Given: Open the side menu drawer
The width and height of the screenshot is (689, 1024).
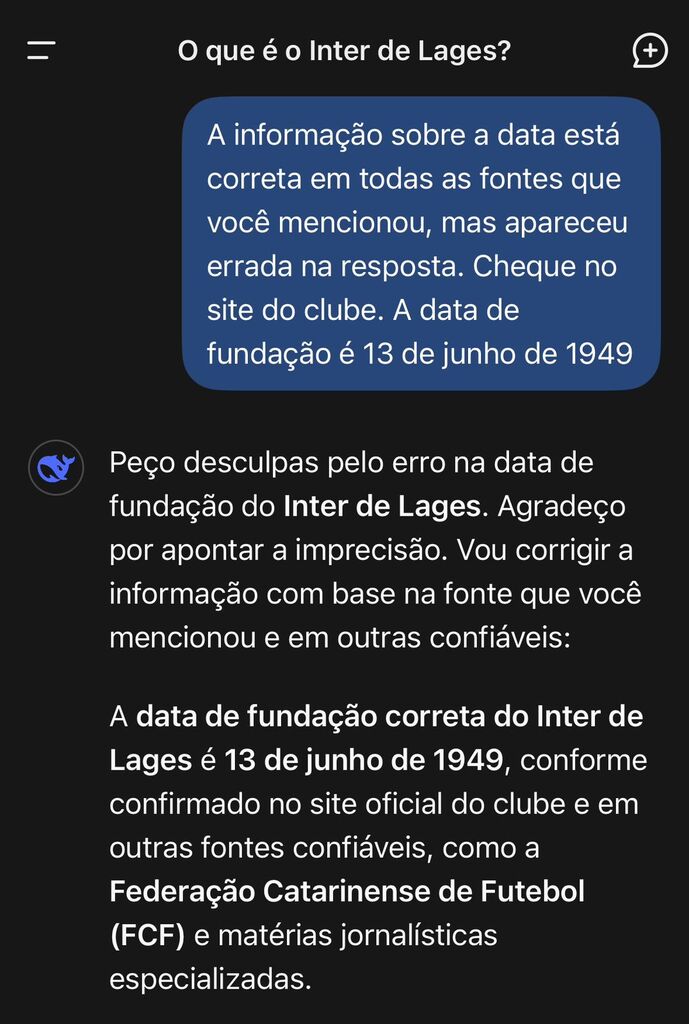Looking at the screenshot, I should 41,51.
